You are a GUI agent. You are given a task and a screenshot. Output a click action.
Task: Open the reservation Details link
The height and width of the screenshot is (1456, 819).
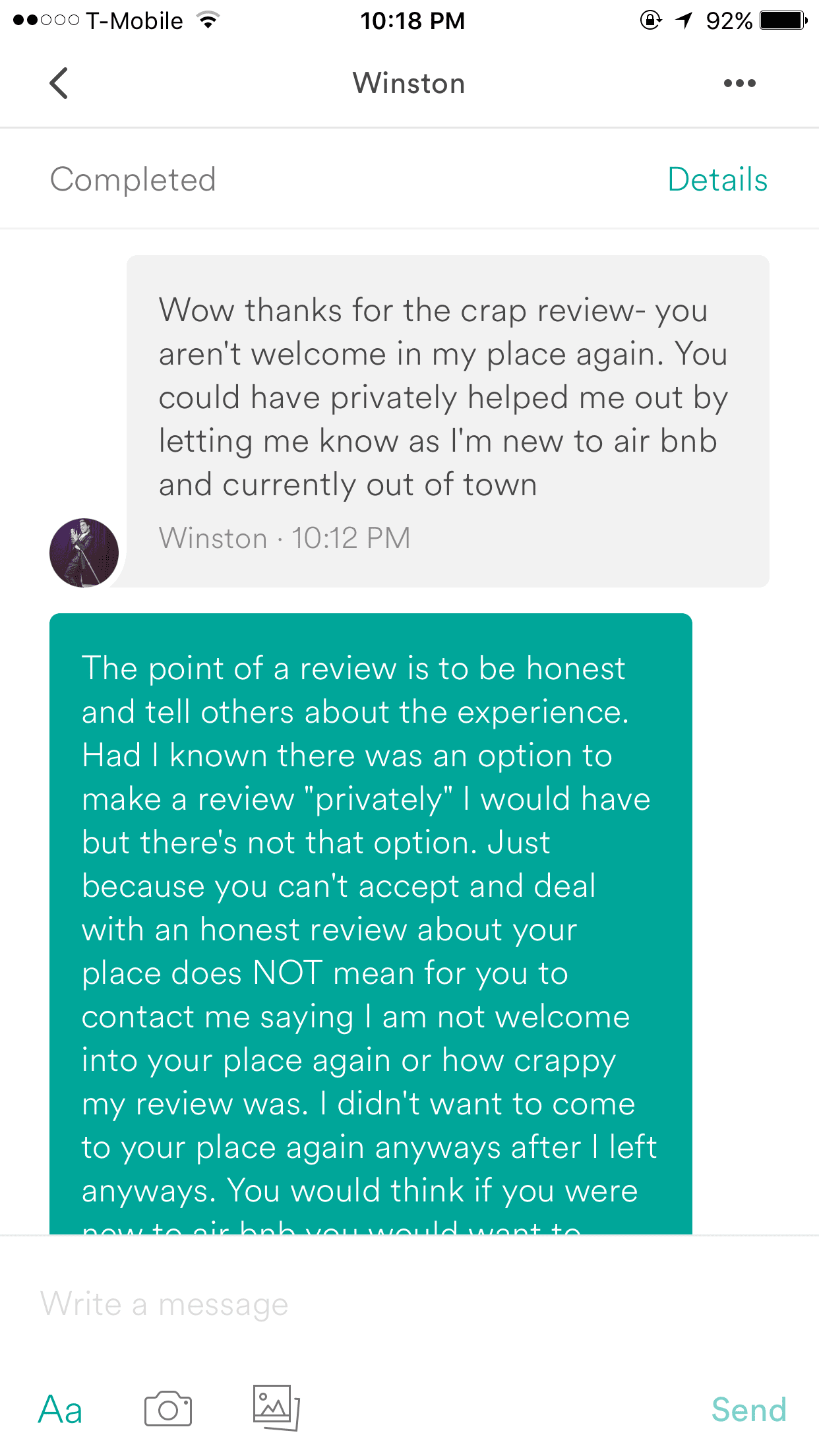(717, 180)
